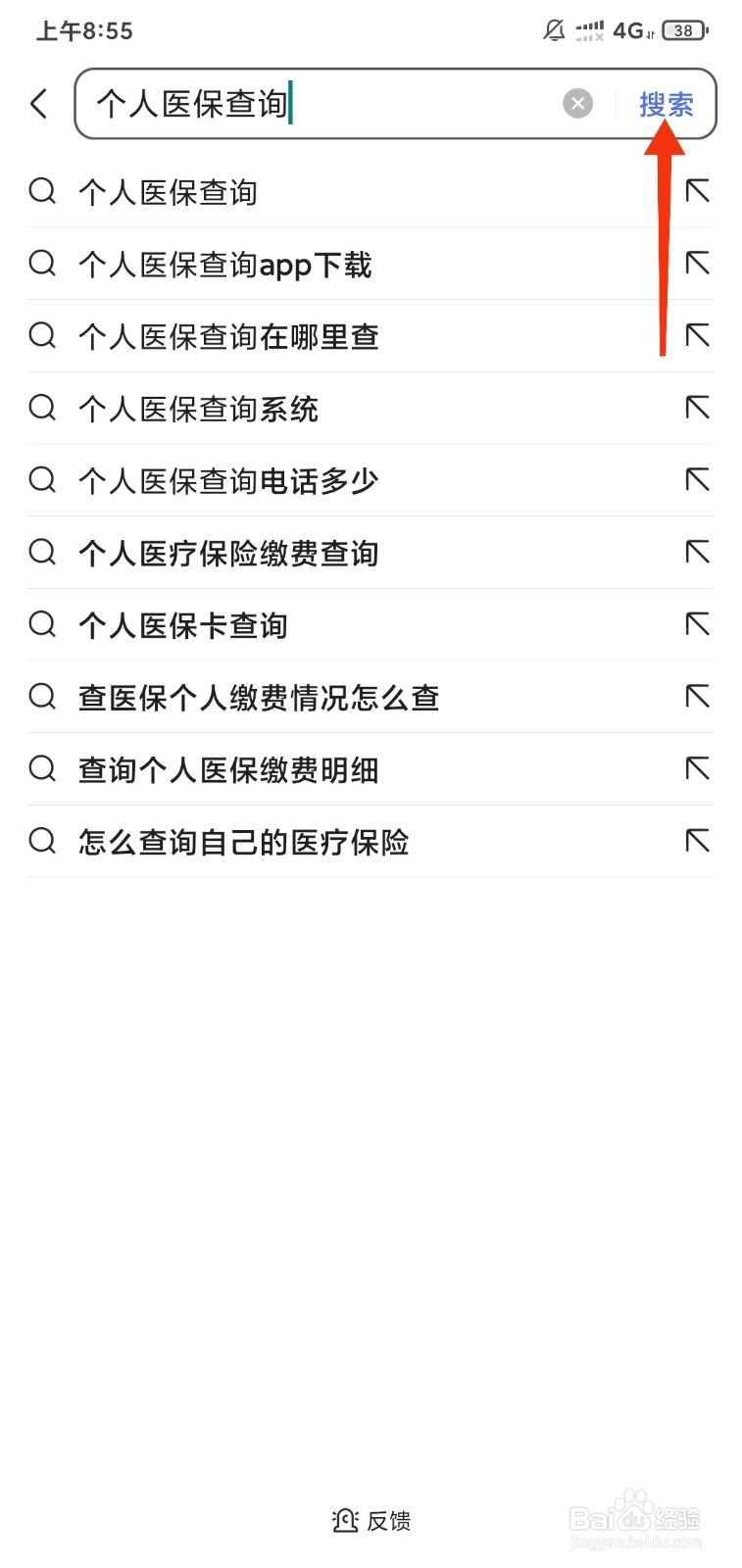Click the fill arrow next to 个人医保查询在哪里查
The height and width of the screenshot is (1568, 742).
pos(697,335)
